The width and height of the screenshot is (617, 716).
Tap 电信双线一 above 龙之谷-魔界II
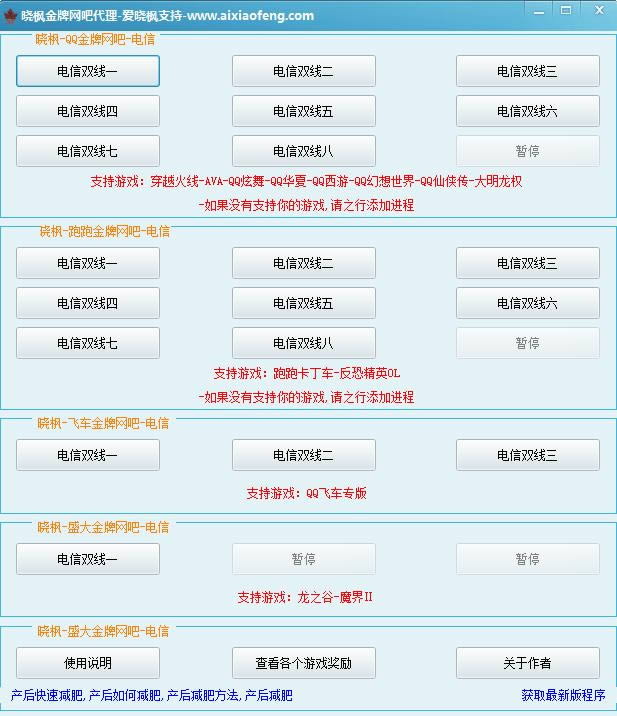(x=87, y=559)
